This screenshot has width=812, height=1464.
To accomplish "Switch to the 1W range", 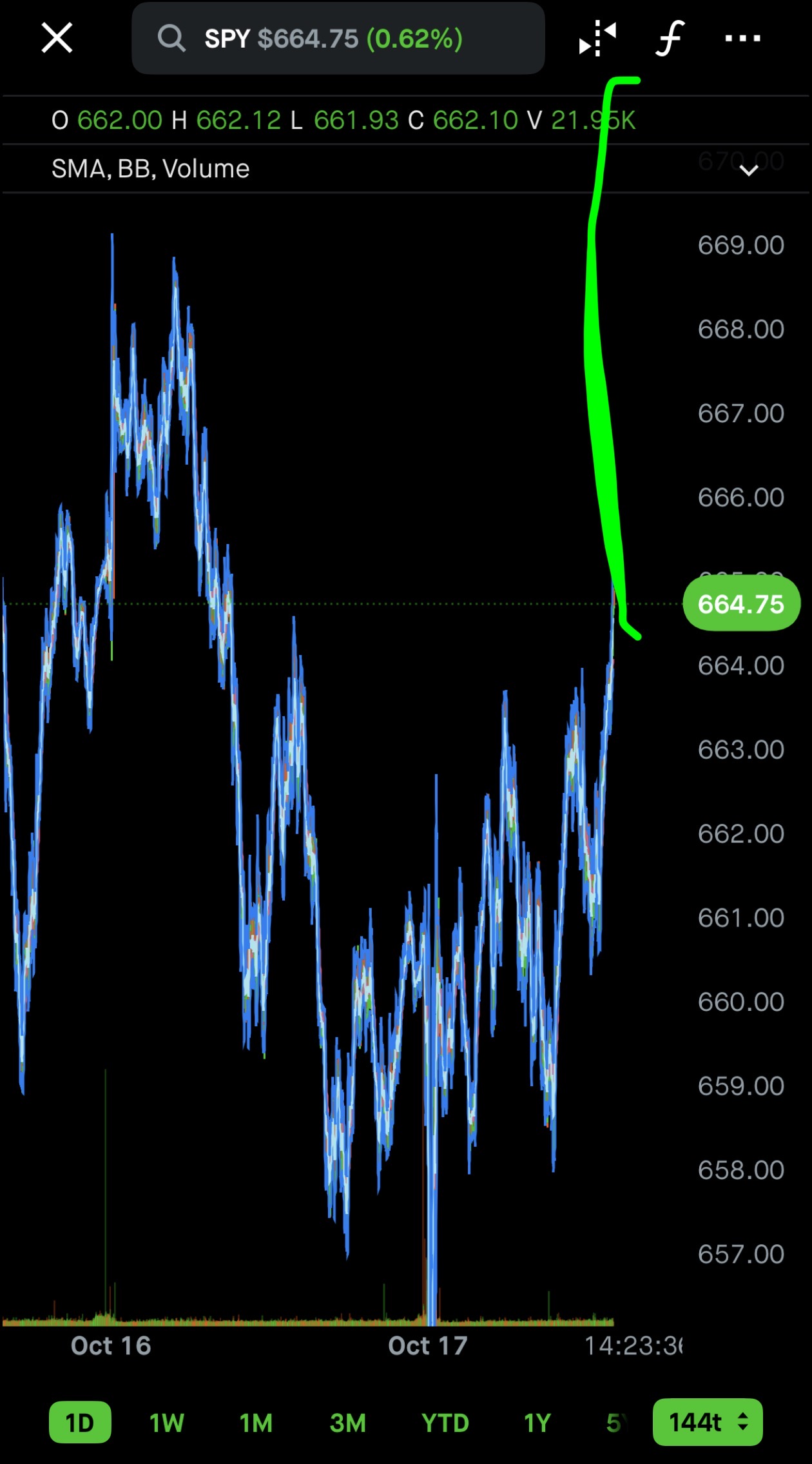I will tap(167, 1422).
